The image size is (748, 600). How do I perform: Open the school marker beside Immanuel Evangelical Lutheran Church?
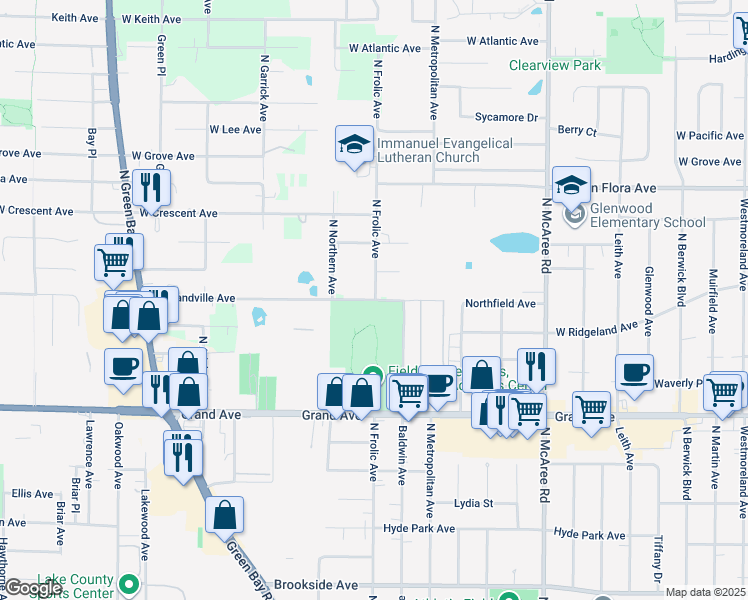[x=354, y=145]
